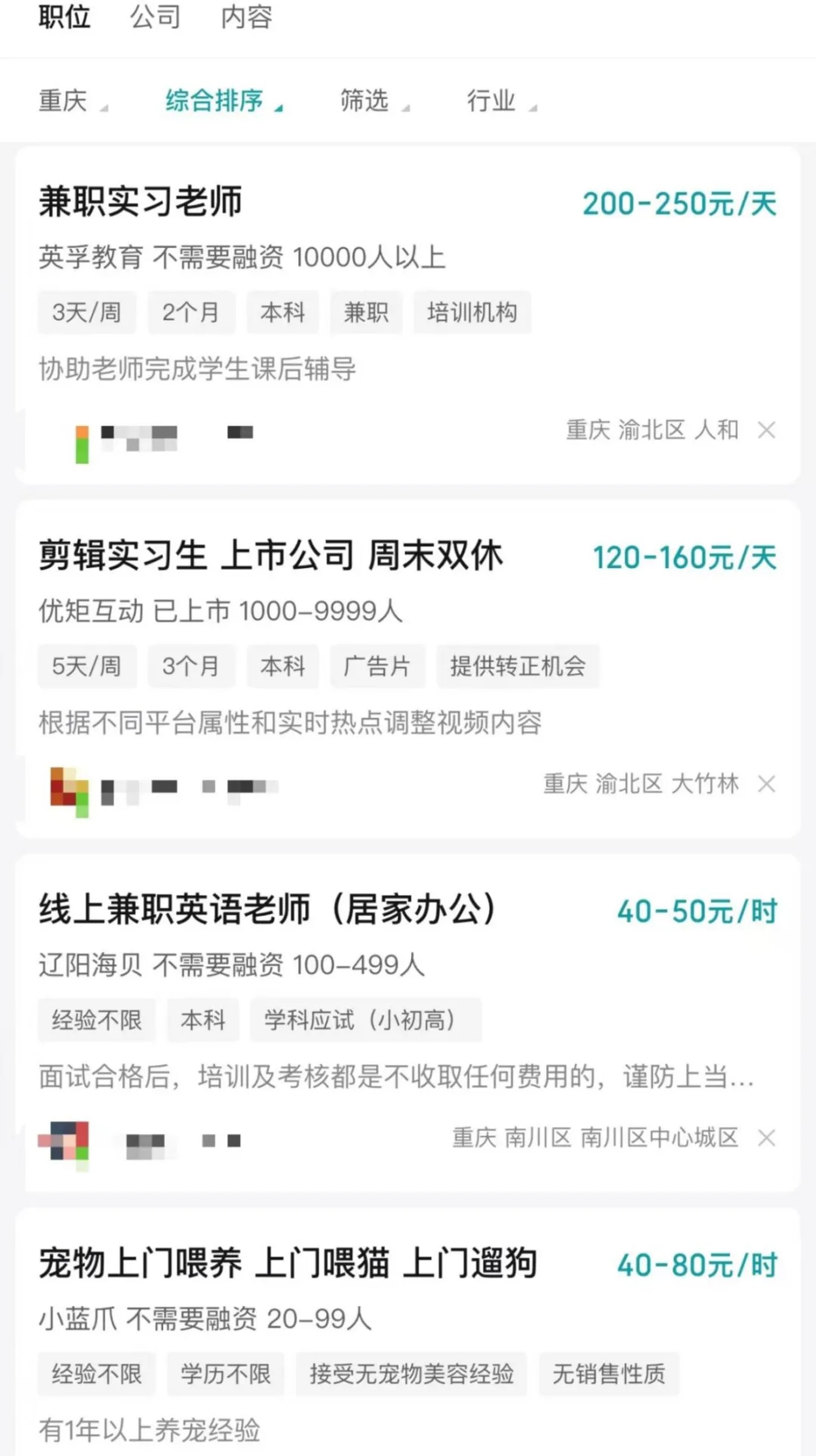Open the 线上兼职英语老师 job listing
The image size is (816, 1456).
pyautogui.click(x=266, y=910)
